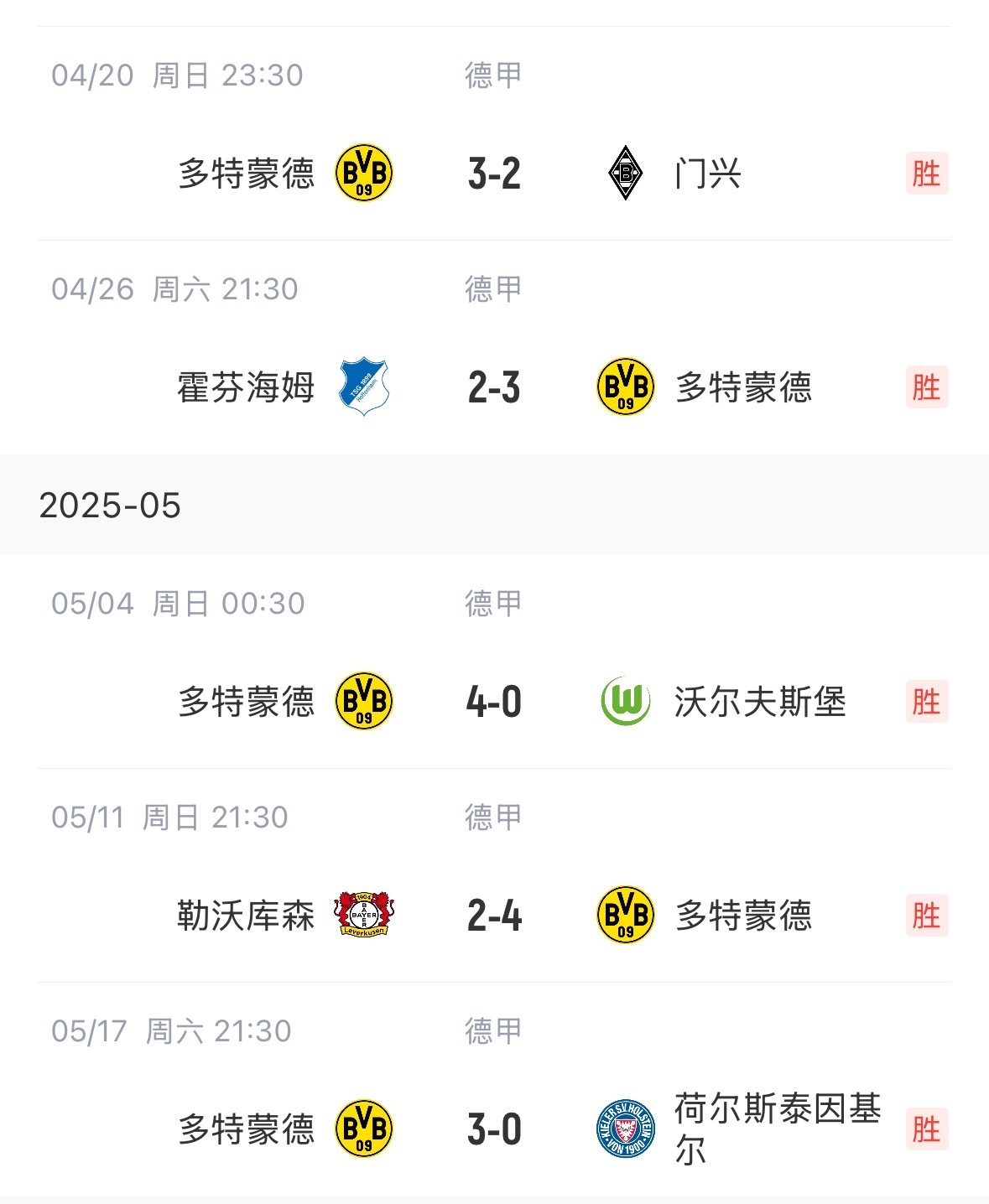Select the 霍芬海姆 team name
The height and width of the screenshot is (1204, 989).
(x=247, y=387)
